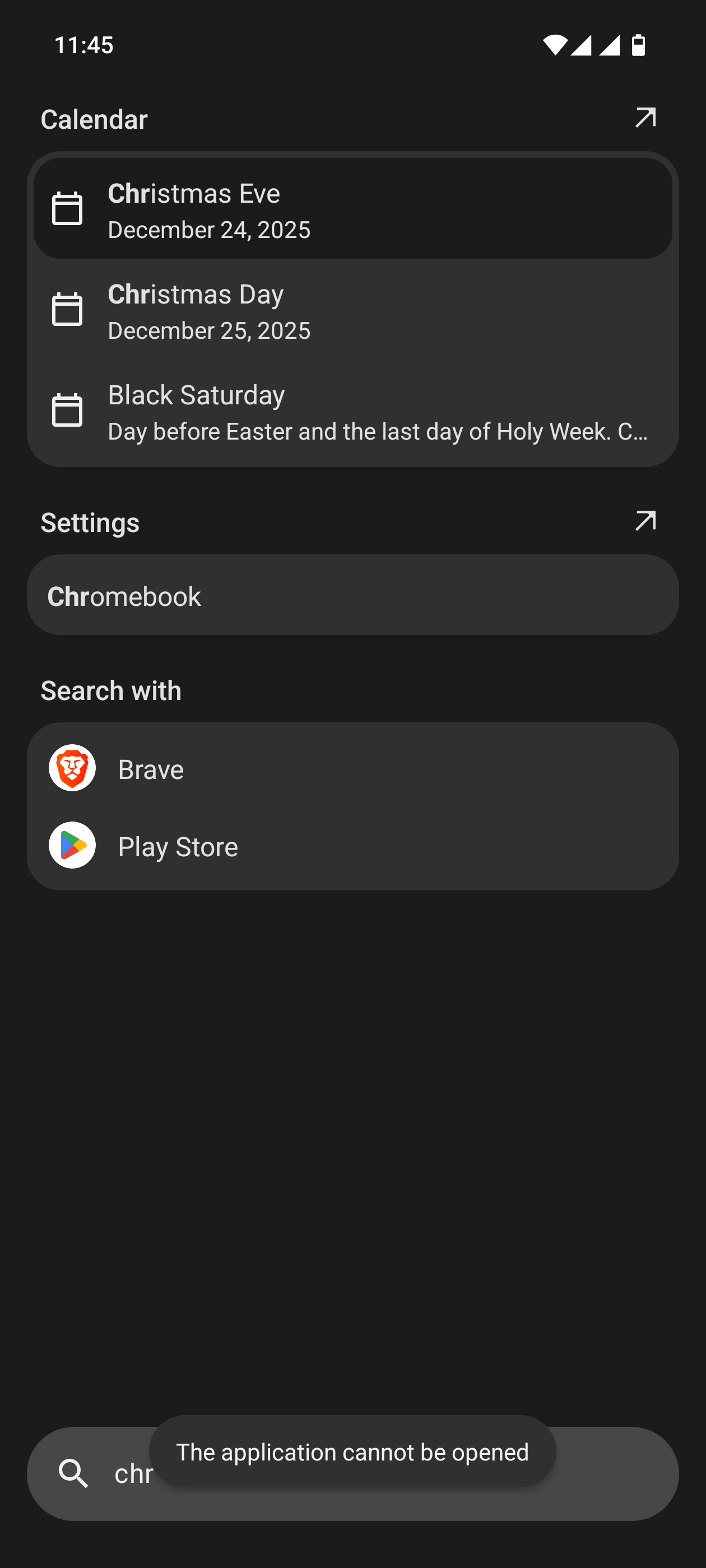Search with Play Store

point(352,846)
